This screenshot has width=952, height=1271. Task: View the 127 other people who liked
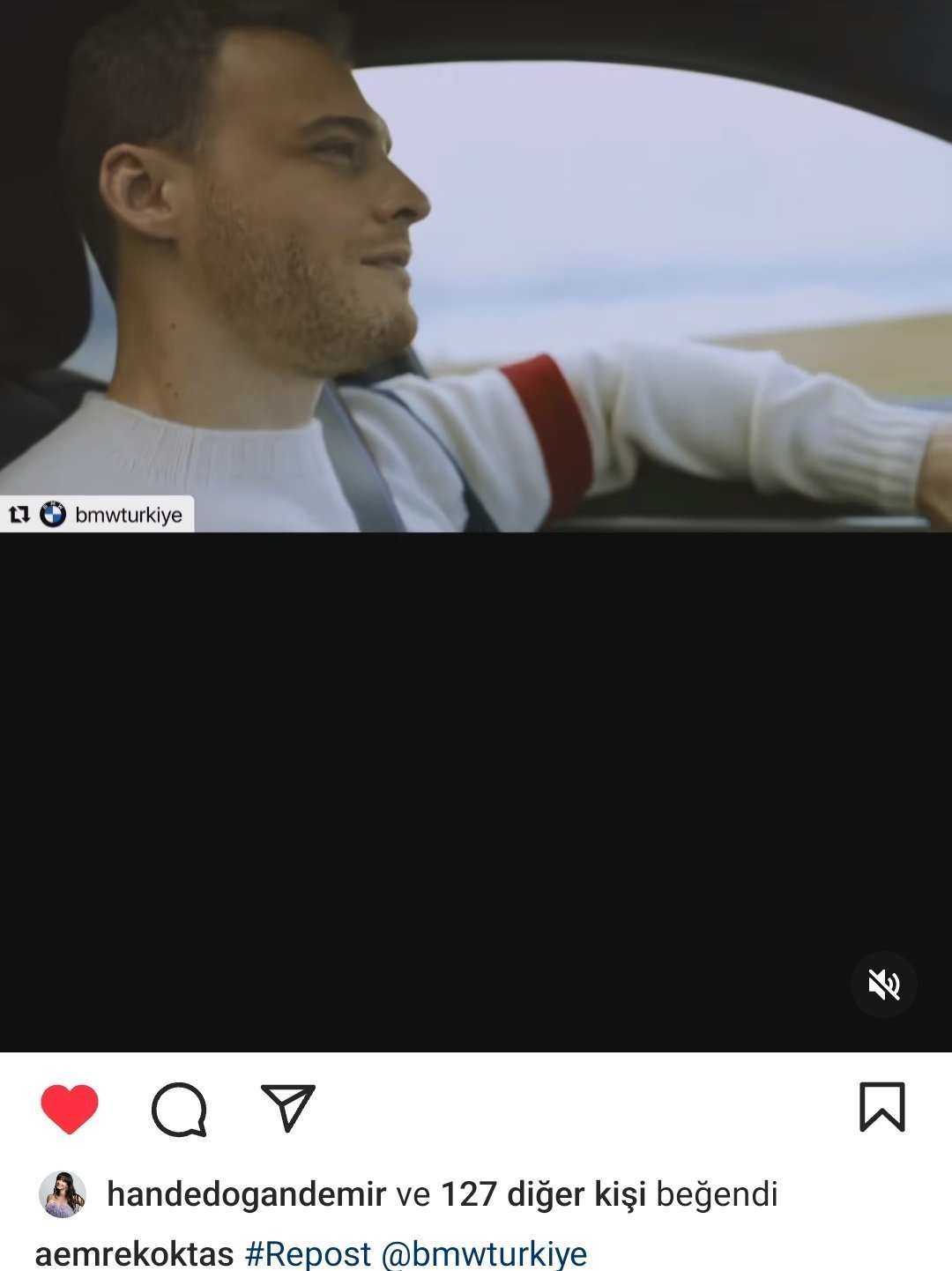[x=543, y=1194]
